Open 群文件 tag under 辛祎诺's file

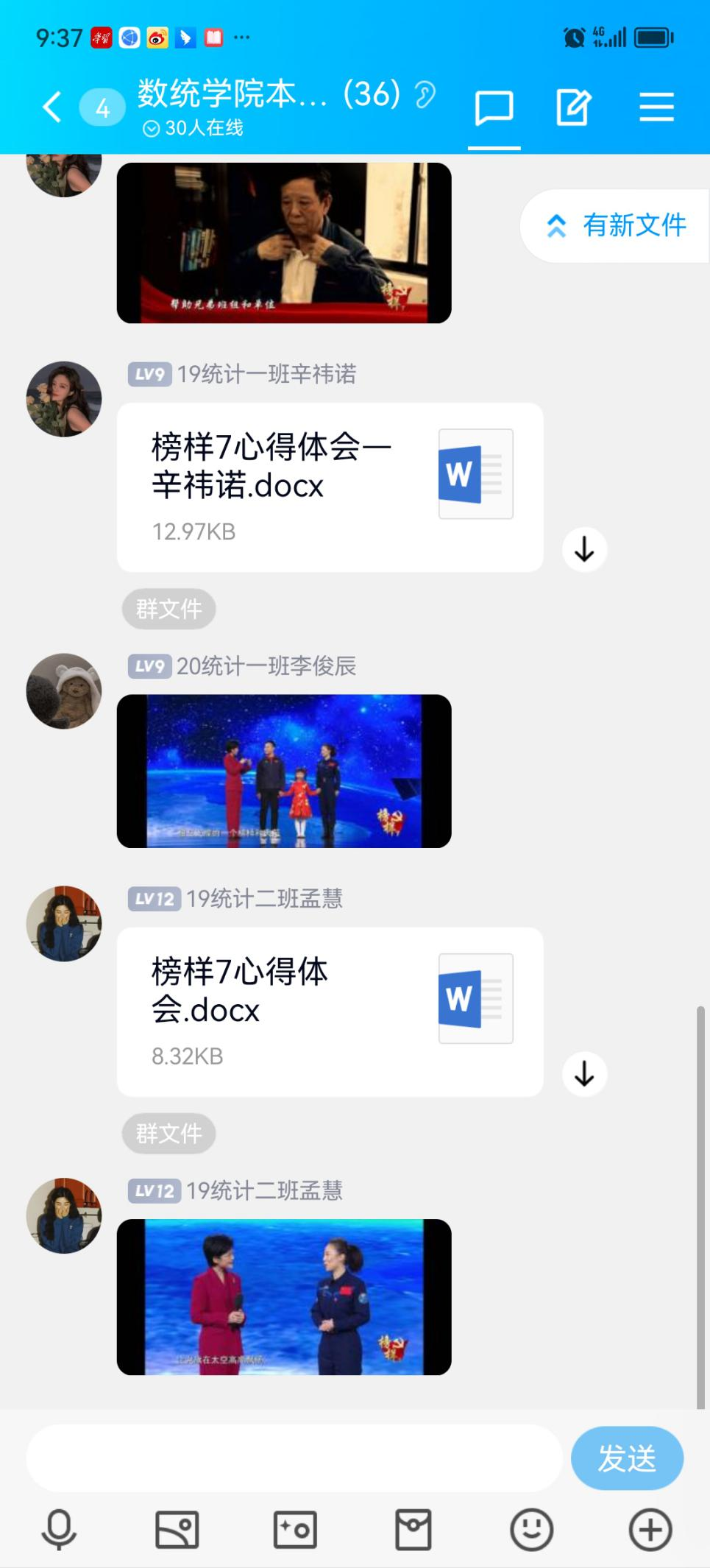pos(168,609)
